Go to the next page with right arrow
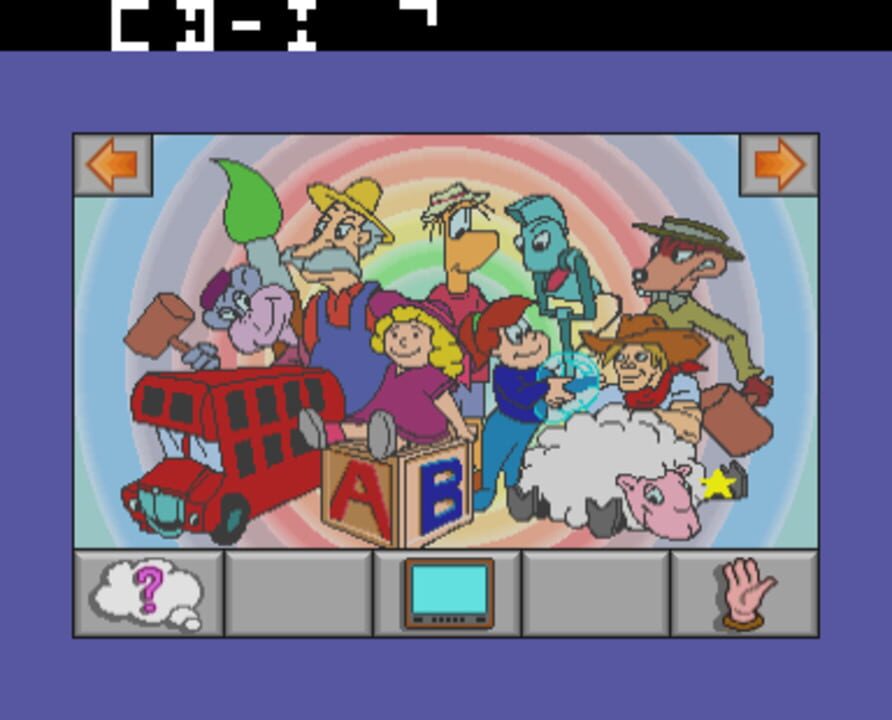The width and height of the screenshot is (892, 720). 779,165
